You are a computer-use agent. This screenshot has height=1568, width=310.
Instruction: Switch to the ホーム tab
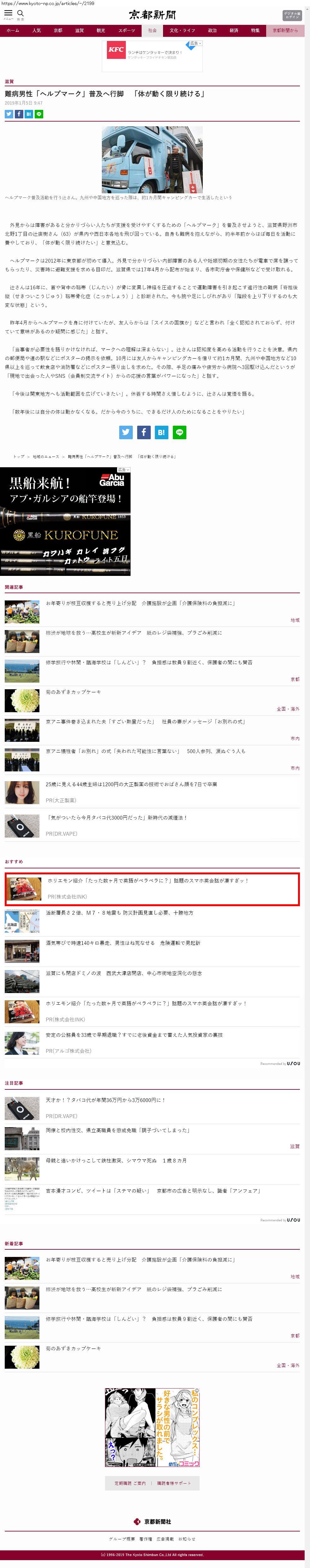click(13, 31)
